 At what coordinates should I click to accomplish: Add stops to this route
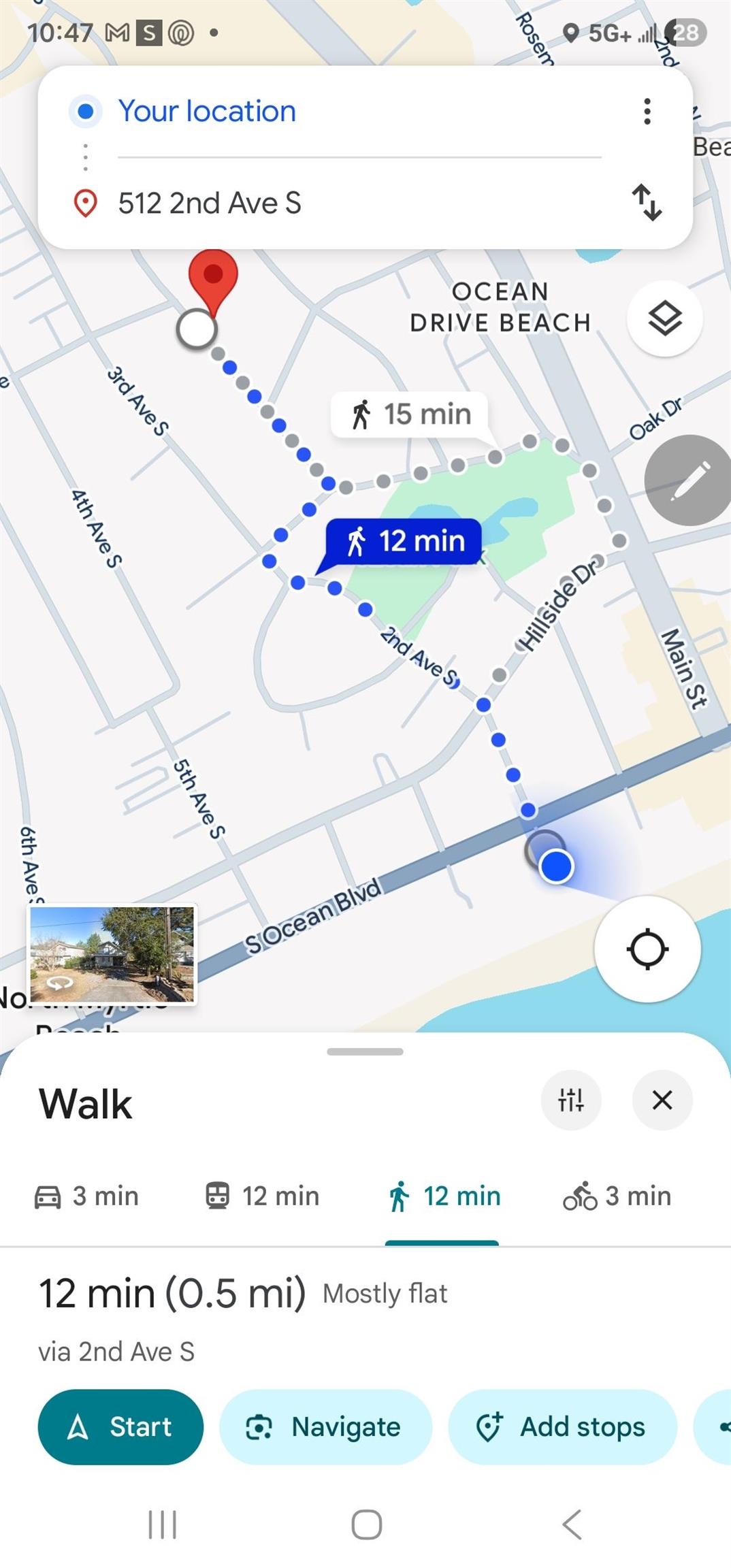click(562, 1426)
